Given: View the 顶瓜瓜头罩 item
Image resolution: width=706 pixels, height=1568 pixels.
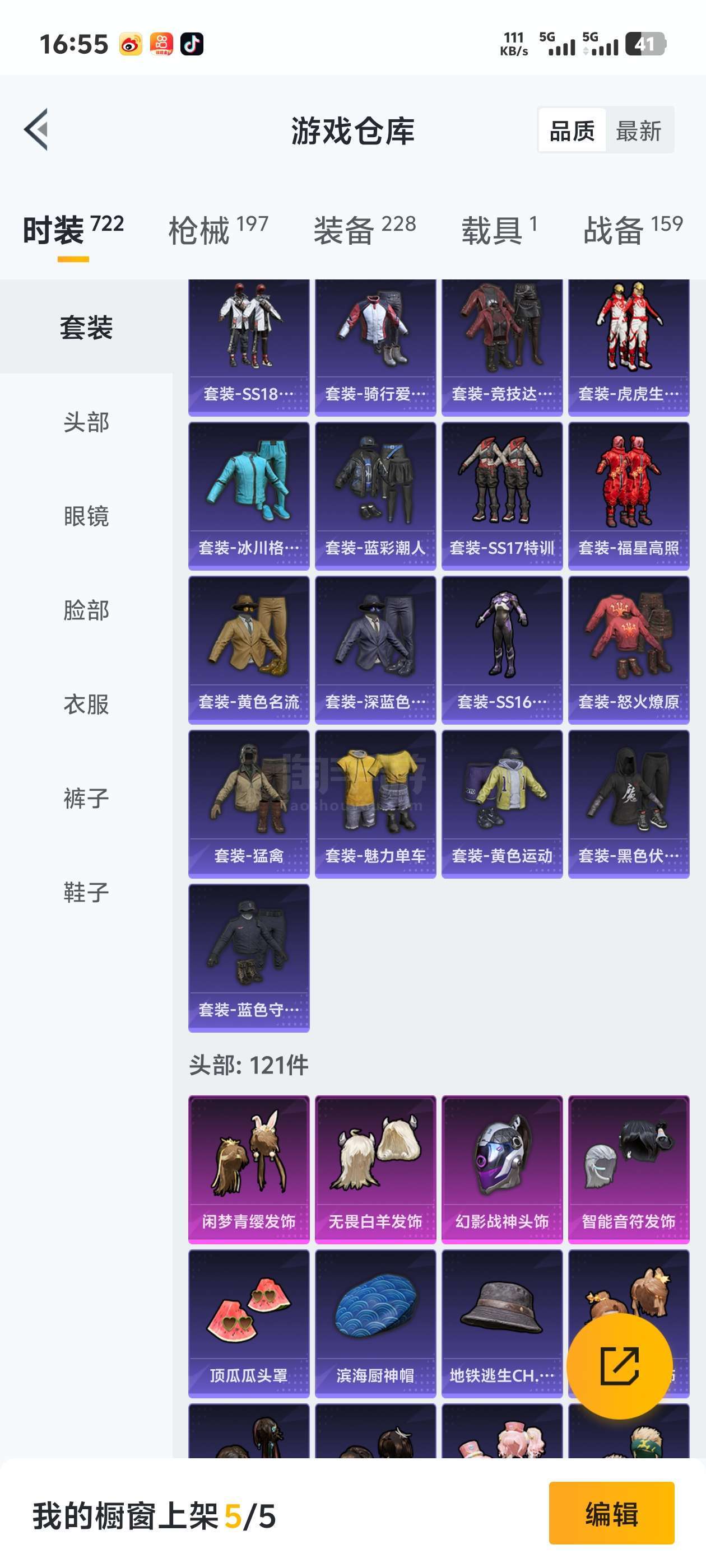Looking at the screenshot, I should [249, 1323].
